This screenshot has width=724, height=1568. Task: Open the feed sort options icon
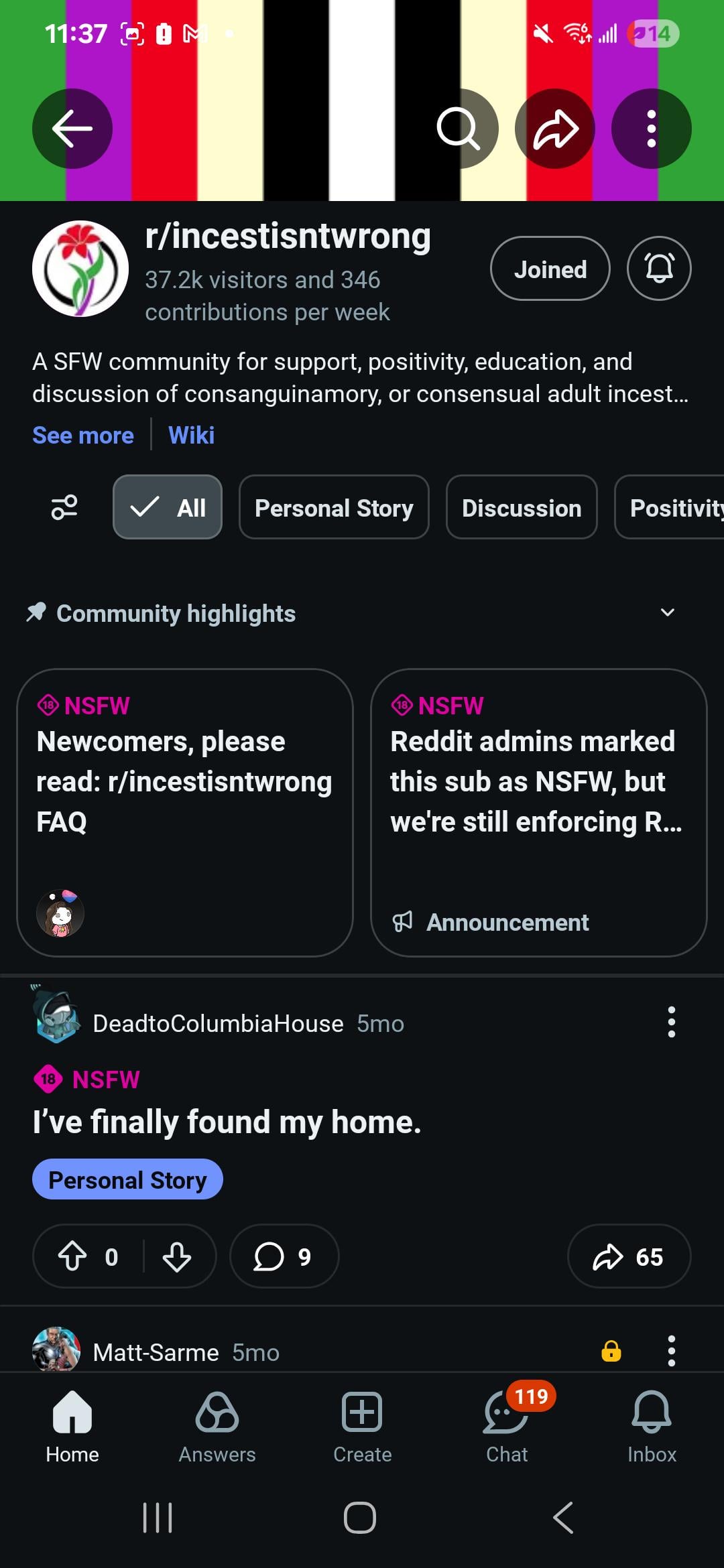(64, 507)
